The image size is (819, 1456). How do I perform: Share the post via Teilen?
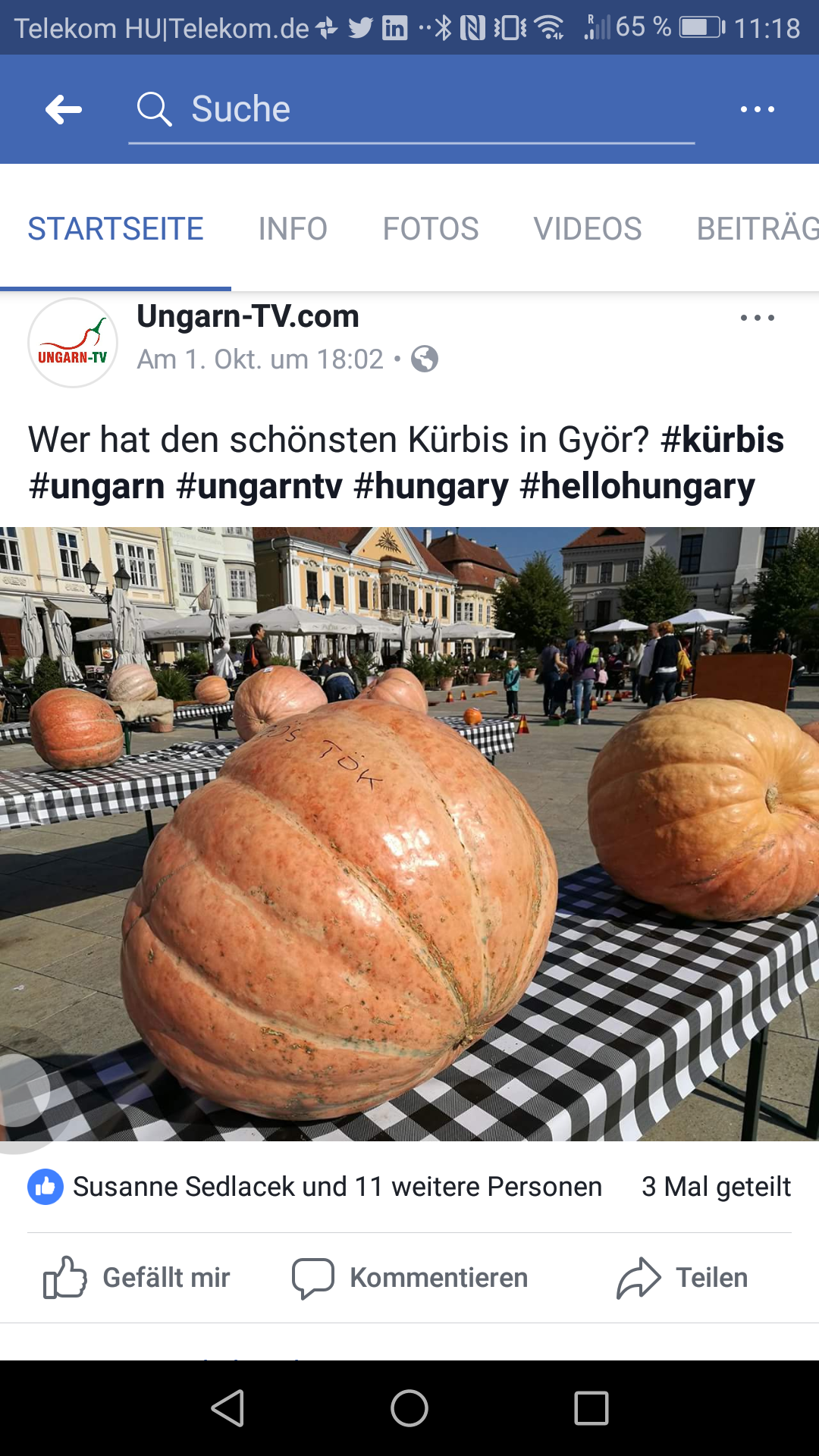682,1278
